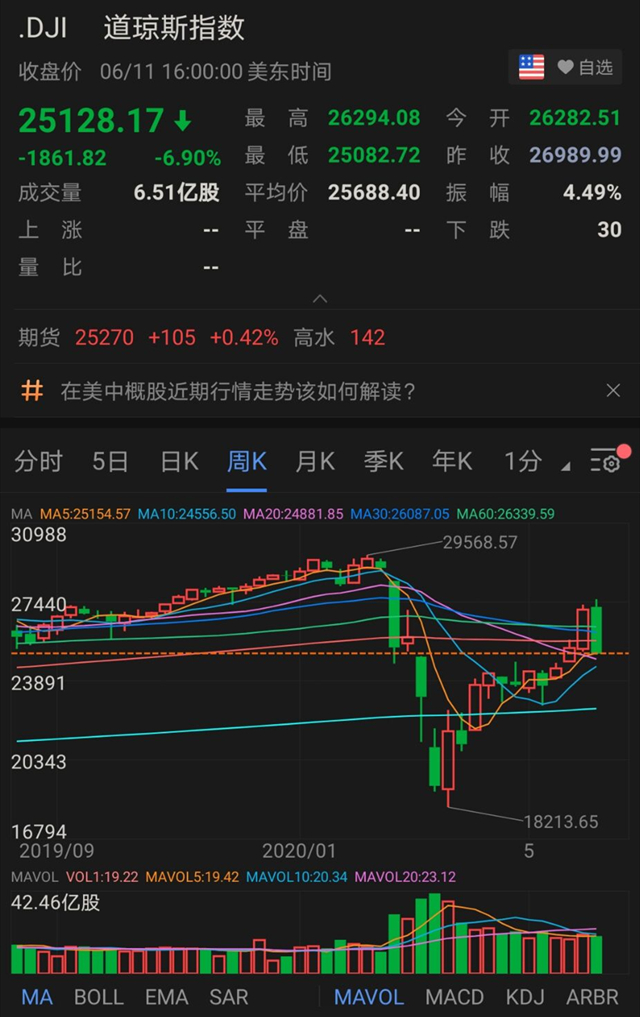The width and height of the screenshot is (640, 1017).
Task: Open the 期货 futures quote row
Action: pos(200,338)
